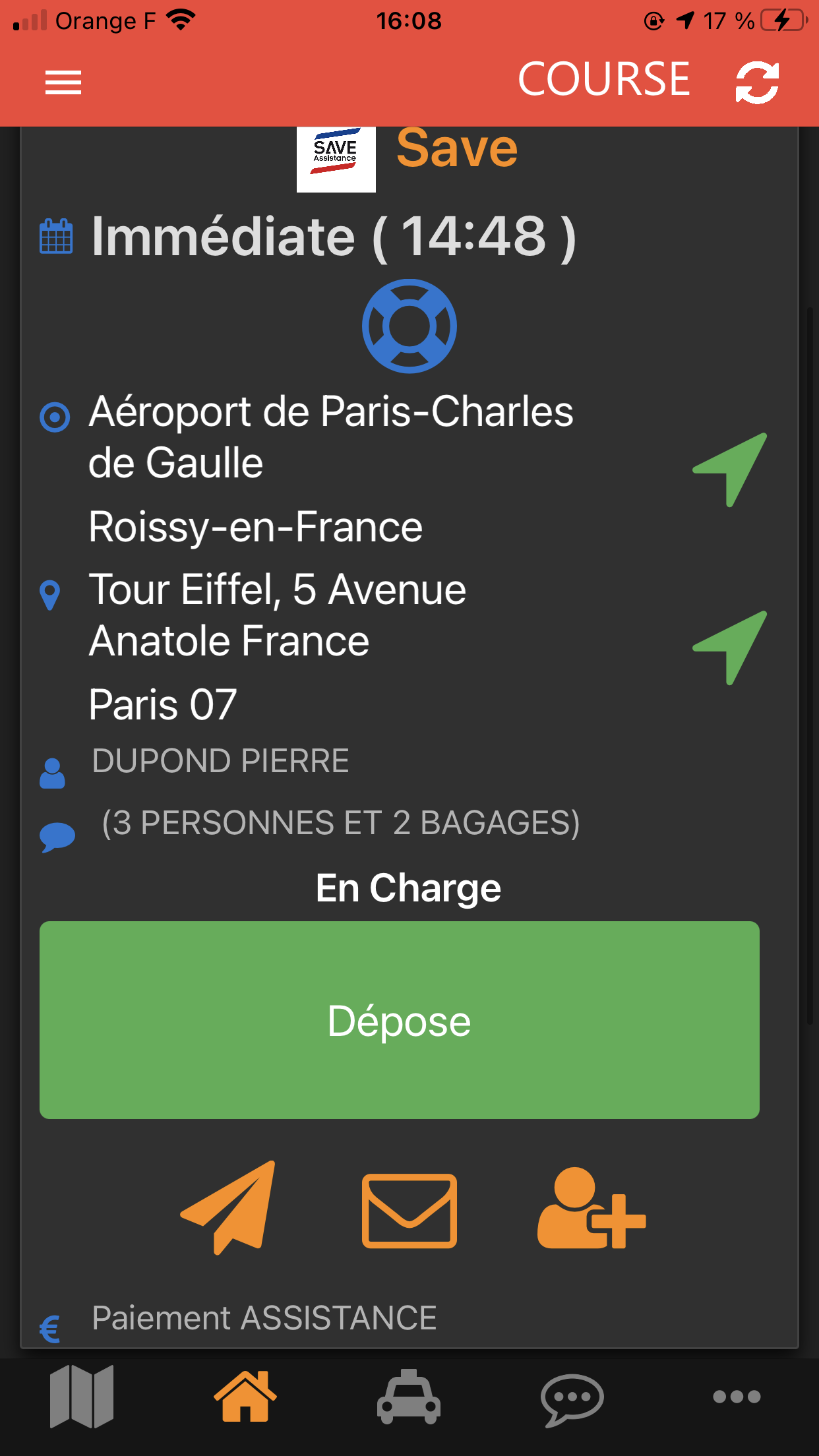The height and width of the screenshot is (1456, 819).
Task: Navigate to Aéroport de Paris-Charles de Gaulle
Action: 730,470
